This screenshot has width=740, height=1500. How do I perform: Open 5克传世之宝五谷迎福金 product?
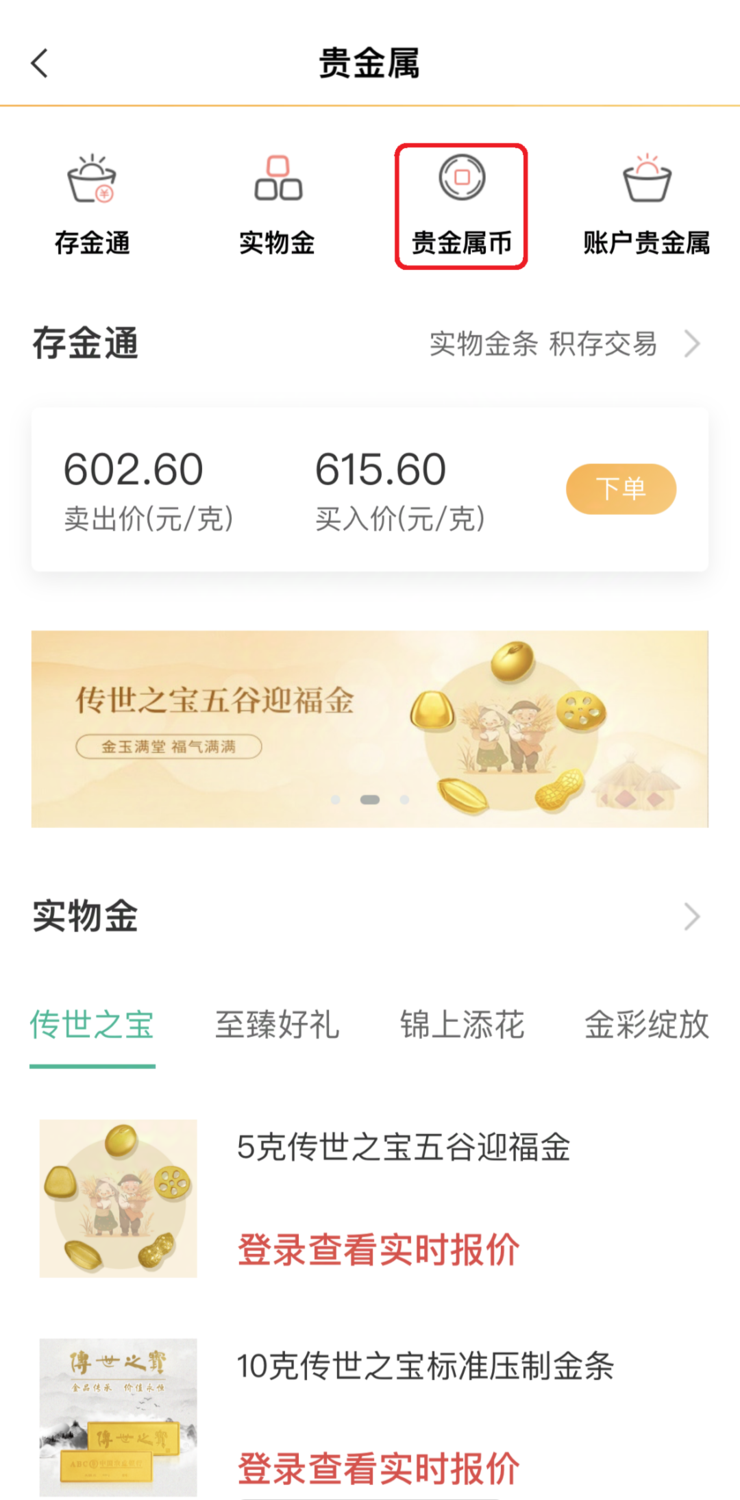[403, 1147]
